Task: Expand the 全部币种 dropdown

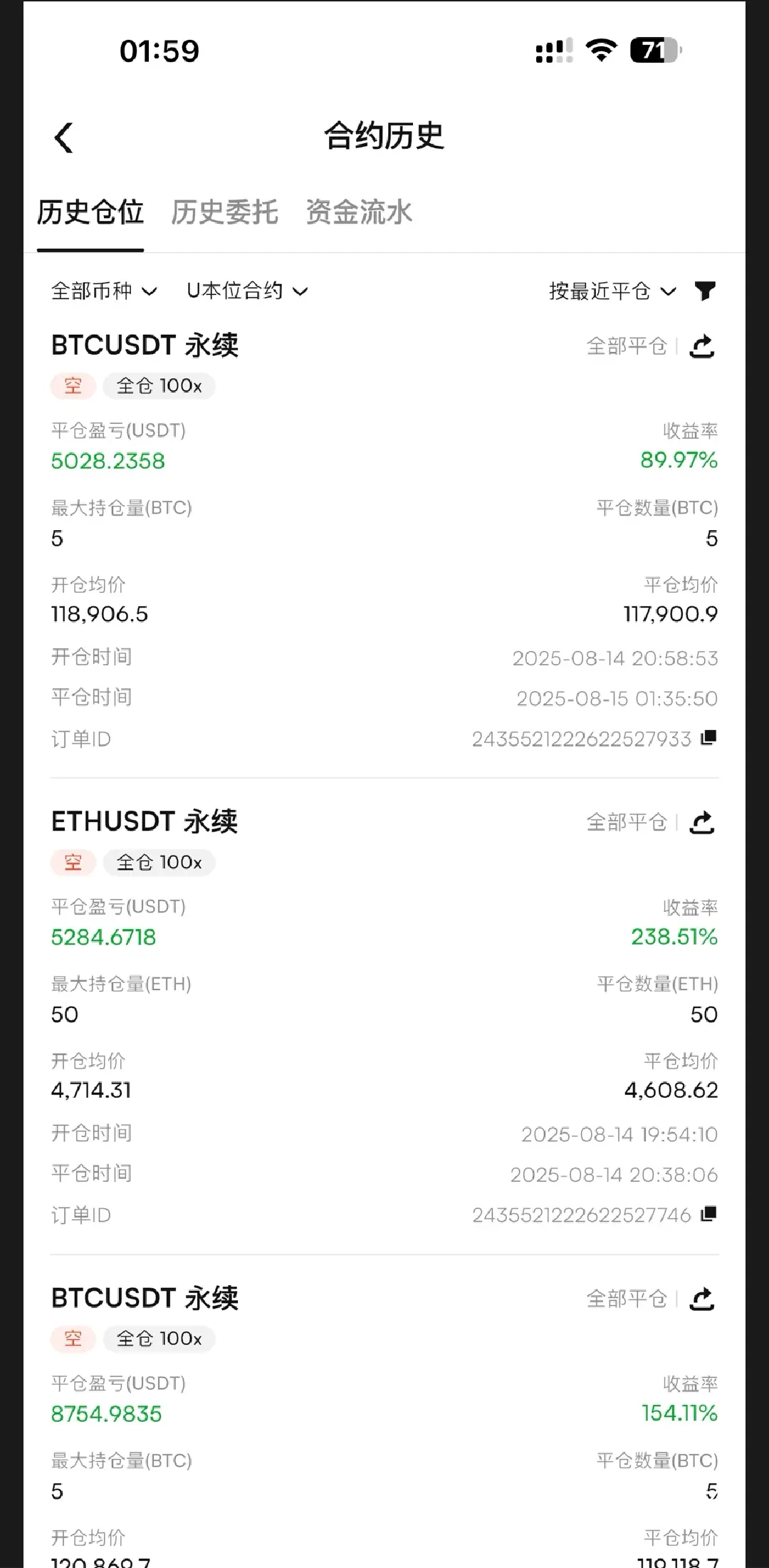Action: [x=104, y=291]
